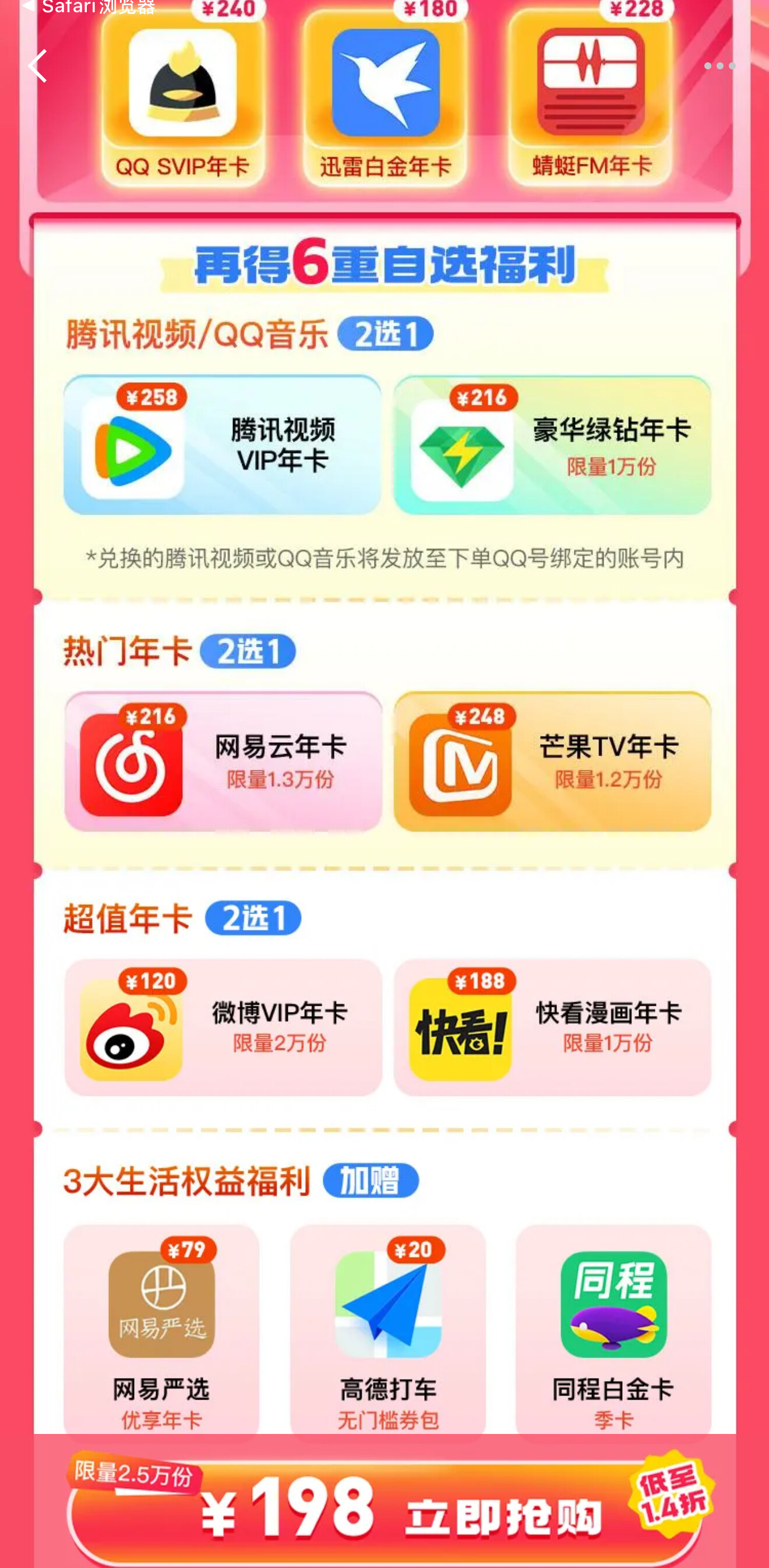
Task: Go back using the top-left arrow
Action: click(37, 66)
